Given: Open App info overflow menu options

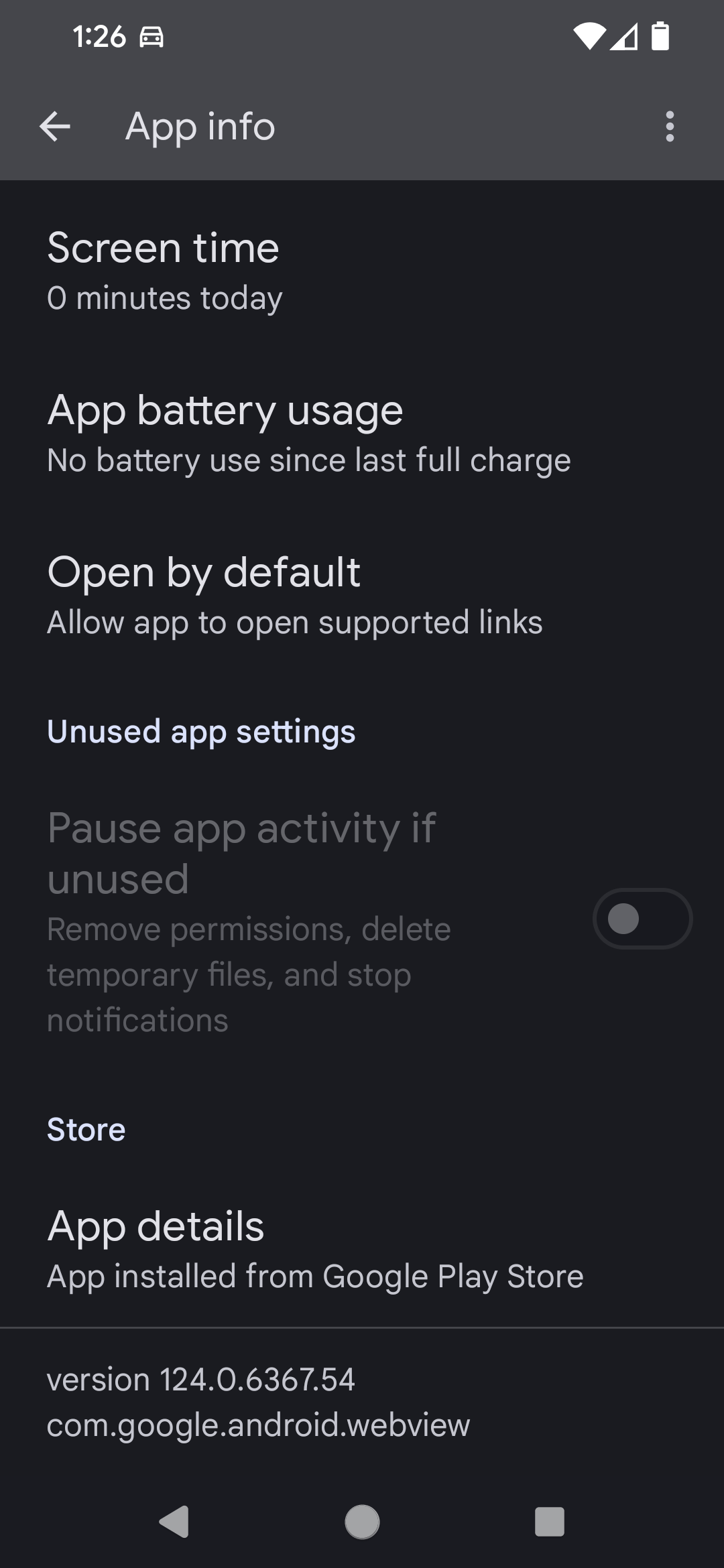Looking at the screenshot, I should pyautogui.click(x=670, y=127).
